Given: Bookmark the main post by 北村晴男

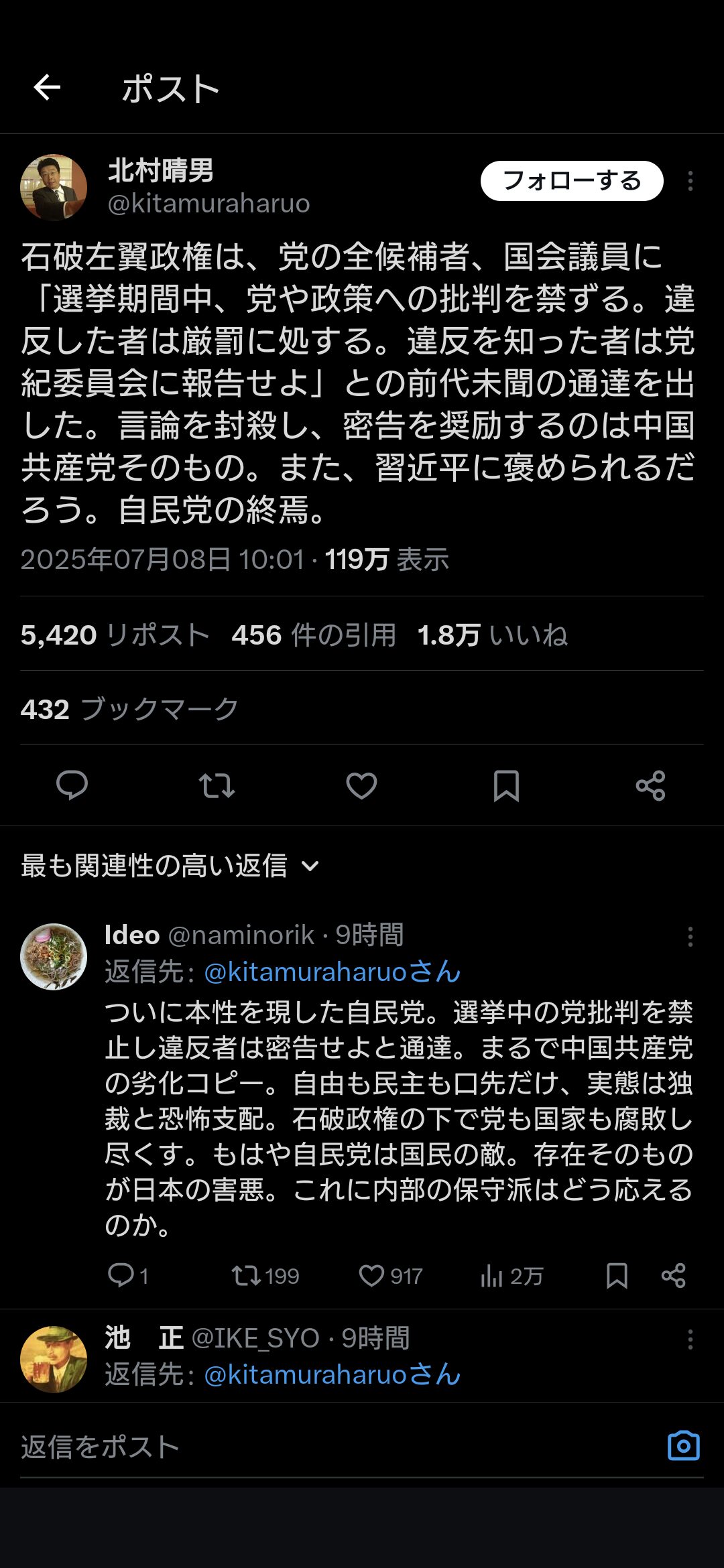Looking at the screenshot, I should tap(506, 785).
